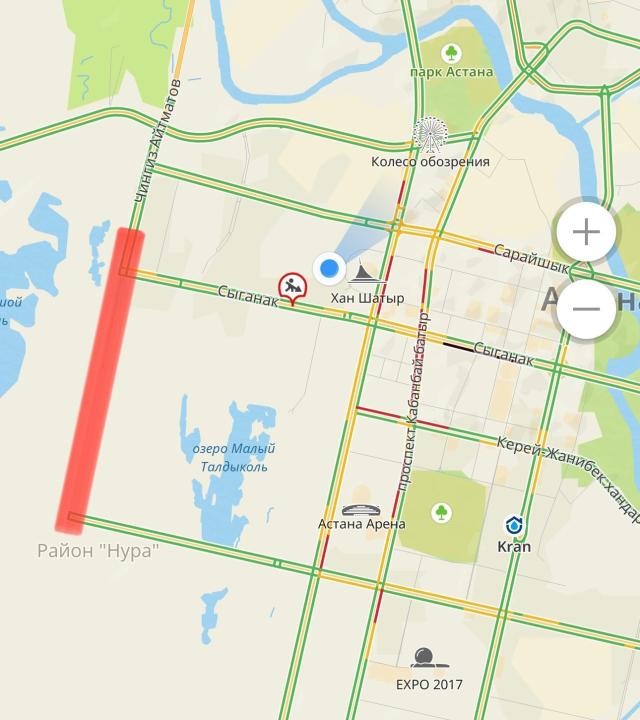Select the парк Астана tree icon
Viewport: 640px width, 720px height.
click(452, 52)
